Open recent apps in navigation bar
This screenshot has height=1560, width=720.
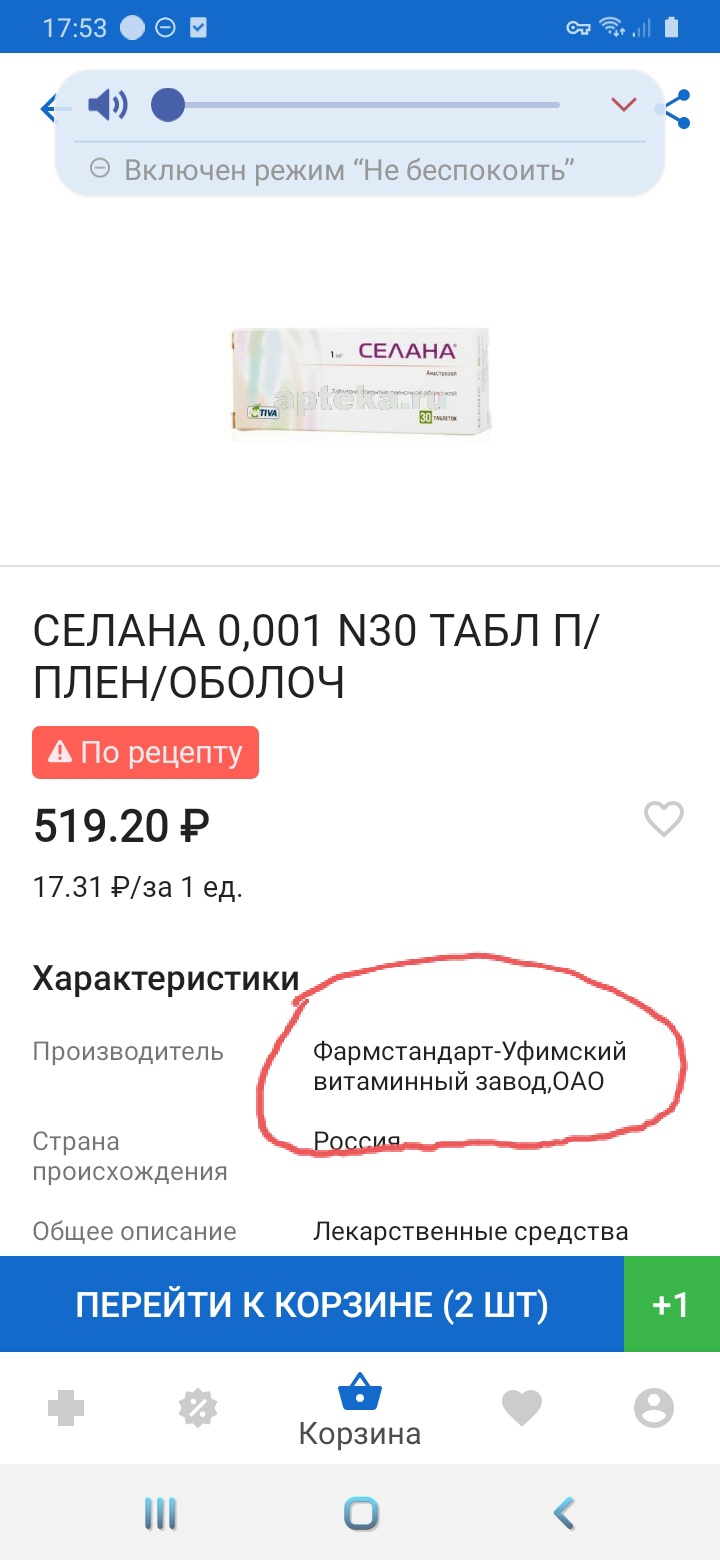(160, 1513)
